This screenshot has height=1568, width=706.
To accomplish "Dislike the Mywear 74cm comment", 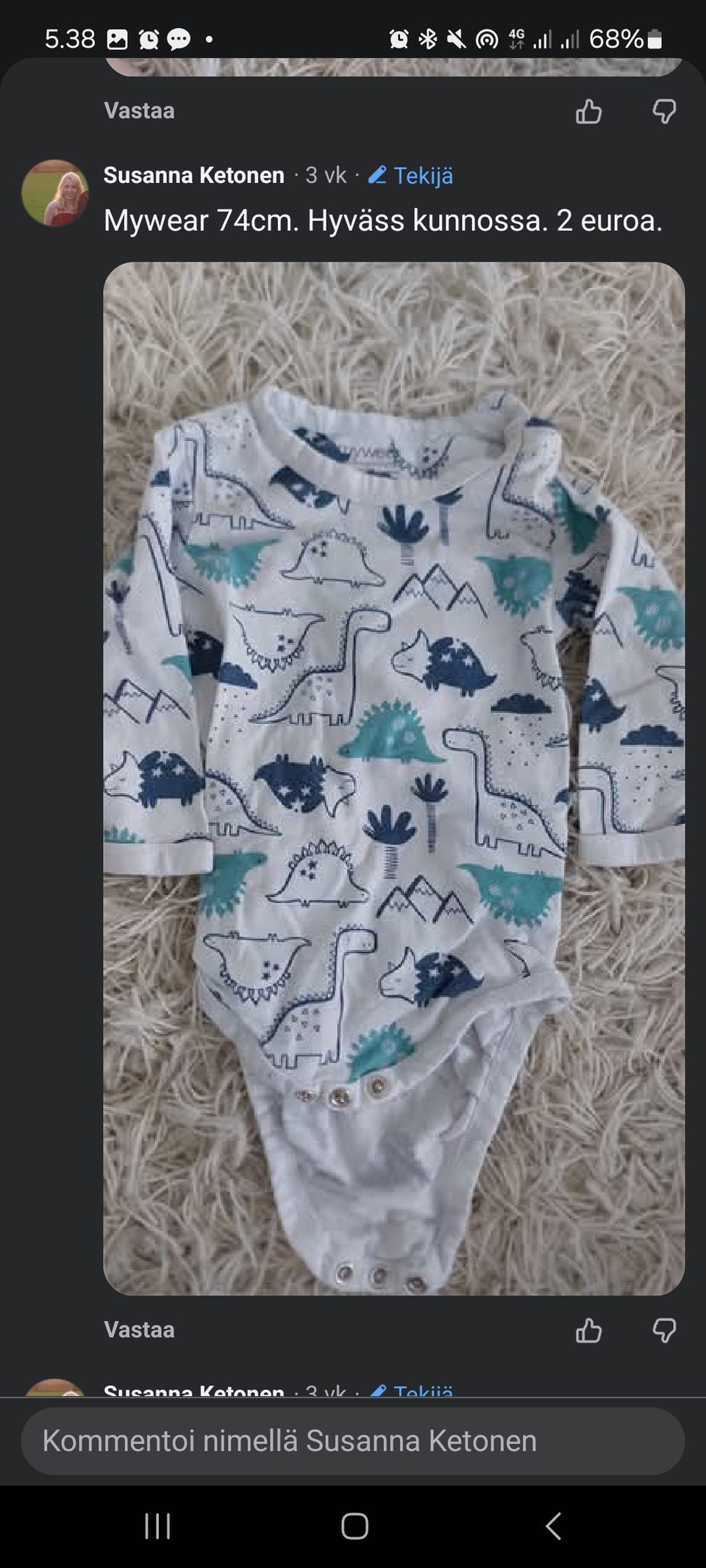I will pyautogui.click(x=664, y=1331).
